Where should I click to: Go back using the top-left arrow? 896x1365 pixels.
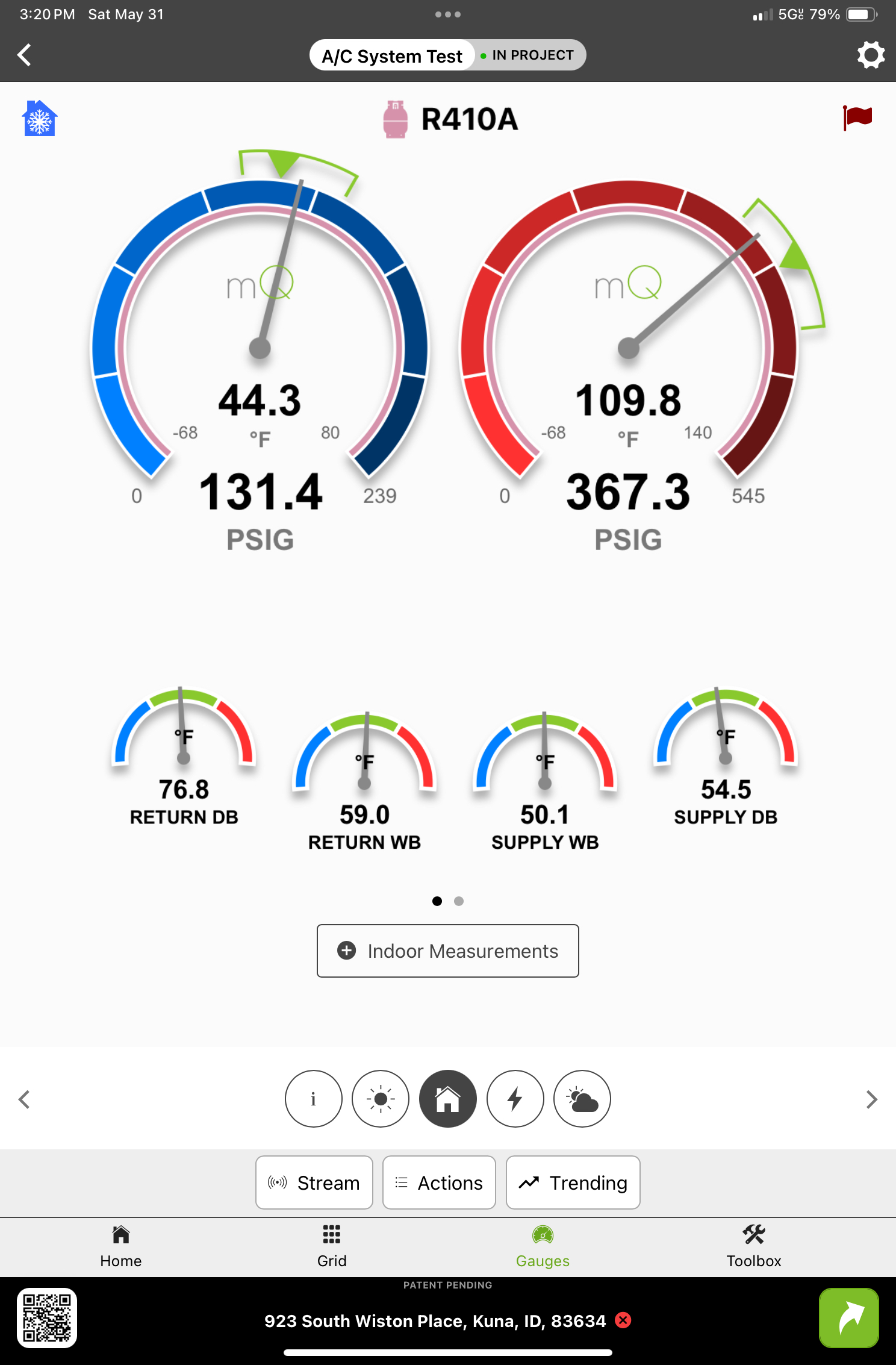24,55
